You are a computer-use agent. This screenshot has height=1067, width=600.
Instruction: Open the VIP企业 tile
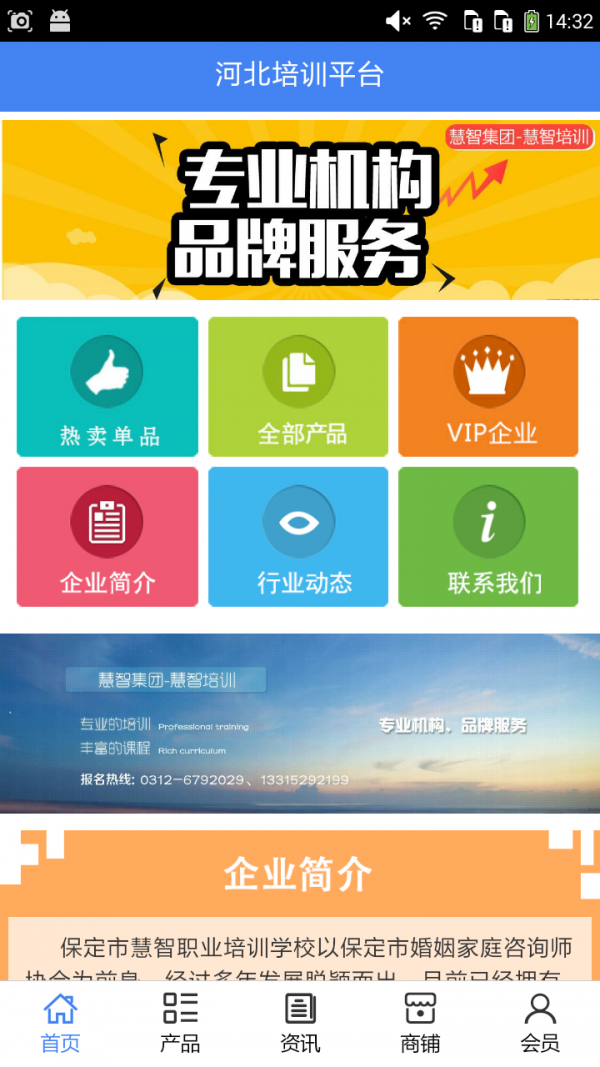click(x=488, y=387)
